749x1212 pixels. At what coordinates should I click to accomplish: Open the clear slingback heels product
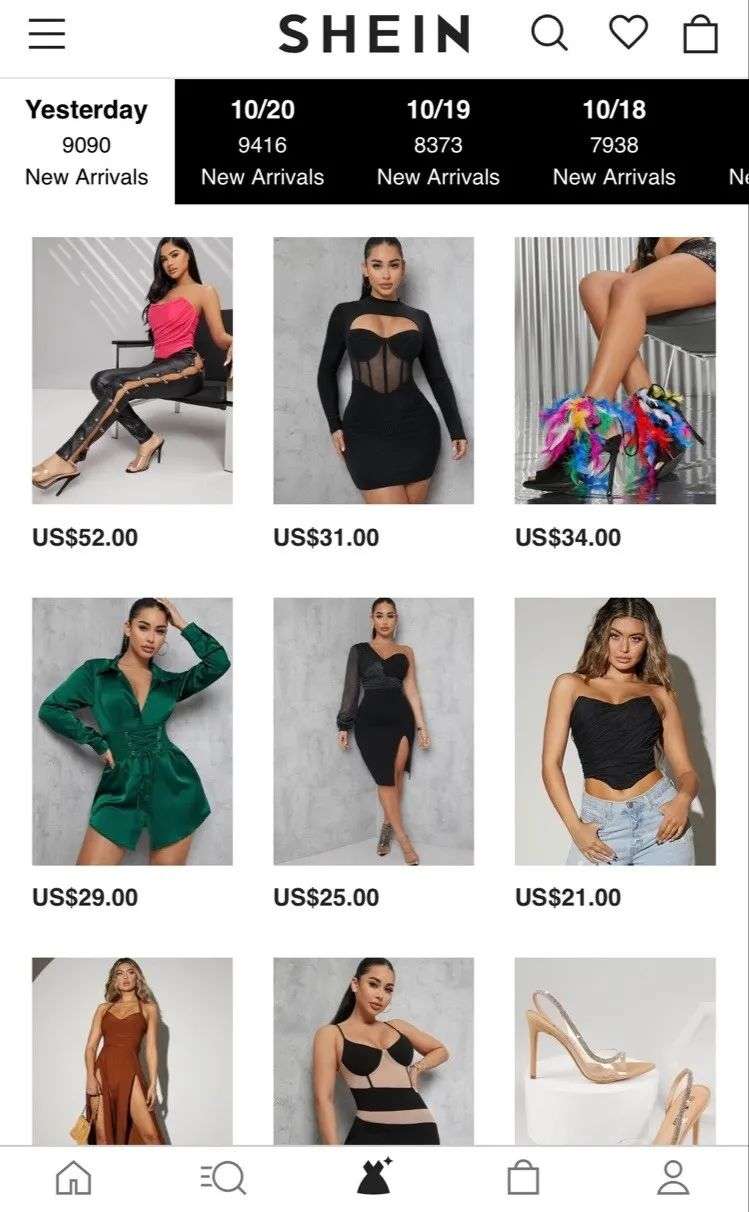tap(615, 1050)
